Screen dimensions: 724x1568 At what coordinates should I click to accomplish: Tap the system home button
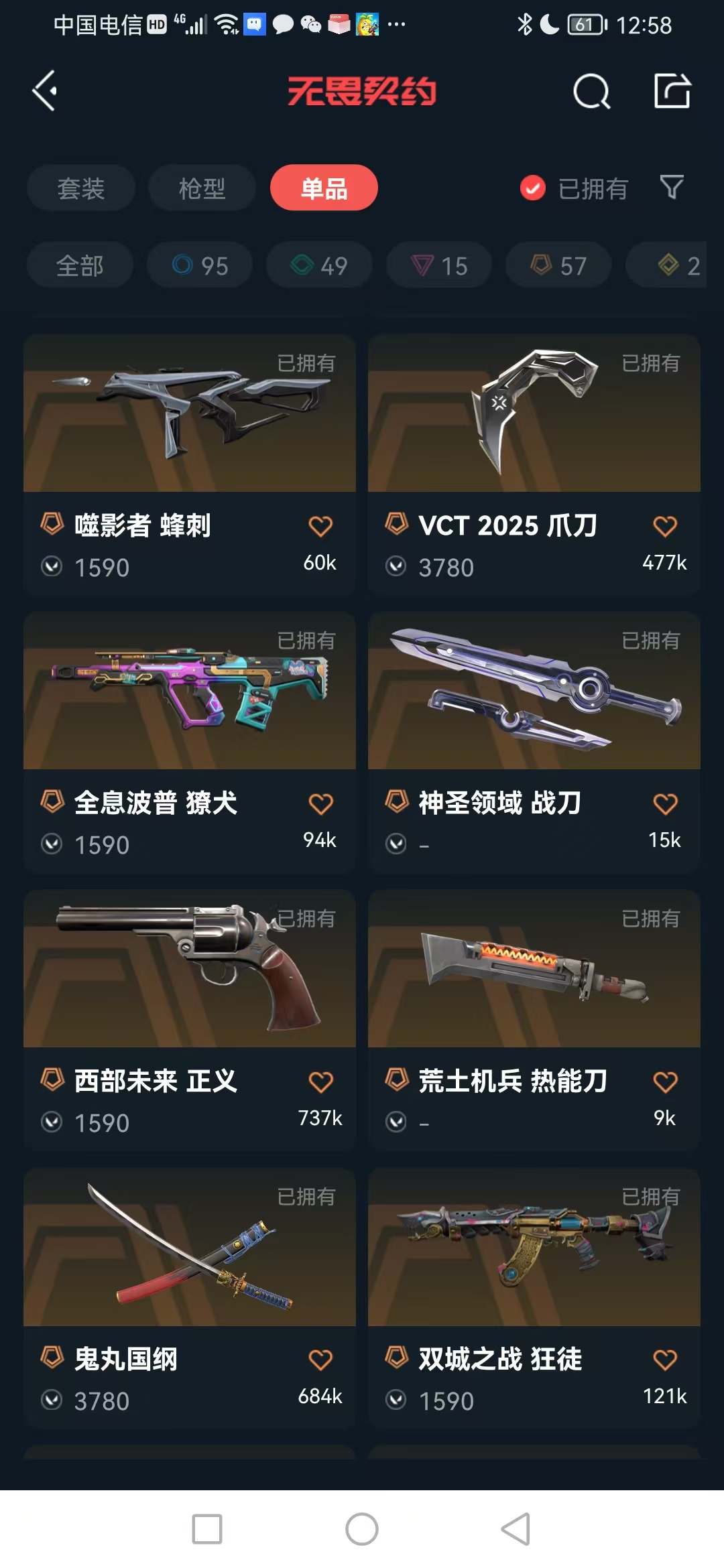coord(362,1529)
